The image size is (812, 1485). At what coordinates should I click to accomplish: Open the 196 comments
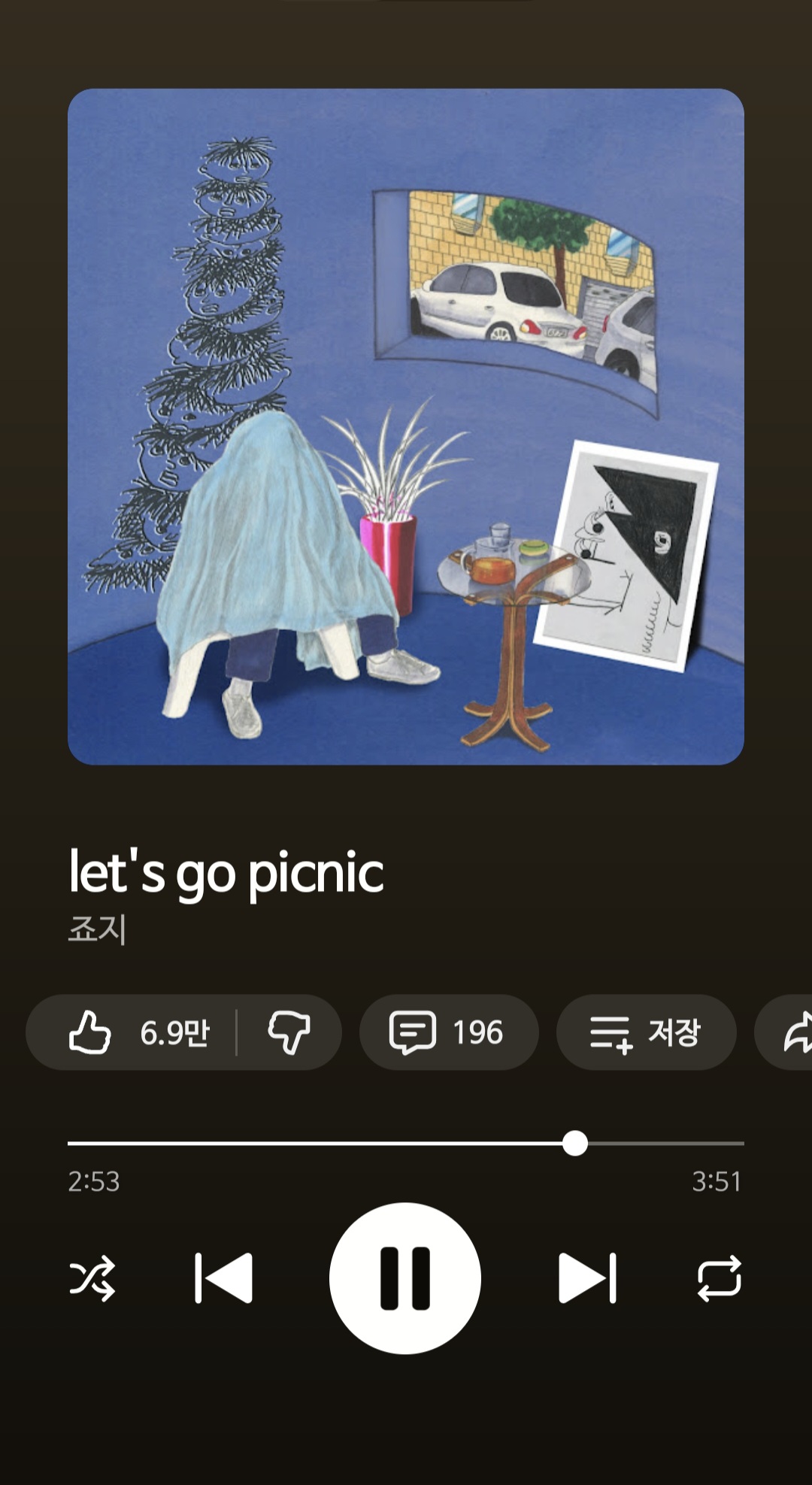[448, 1032]
